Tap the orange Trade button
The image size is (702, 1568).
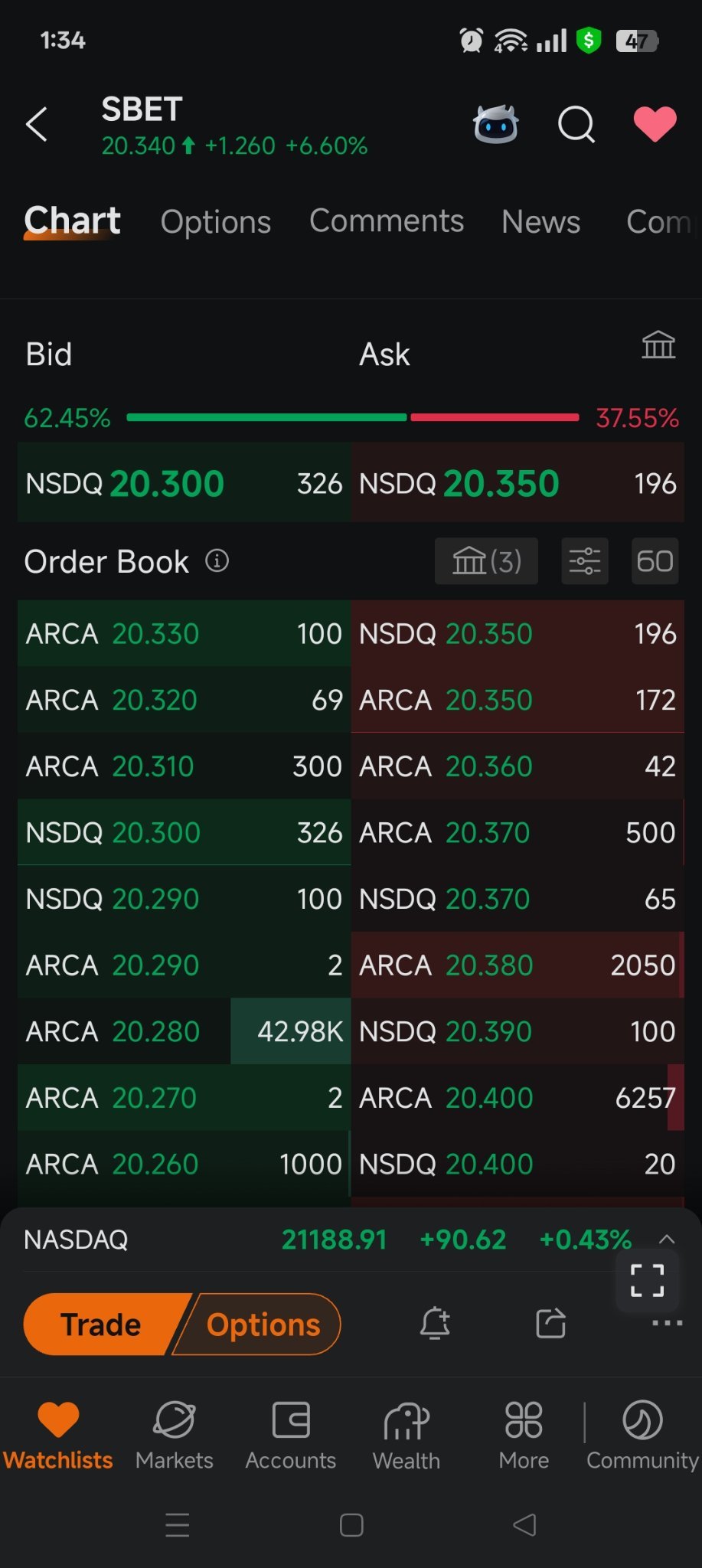pos(101,1325)
